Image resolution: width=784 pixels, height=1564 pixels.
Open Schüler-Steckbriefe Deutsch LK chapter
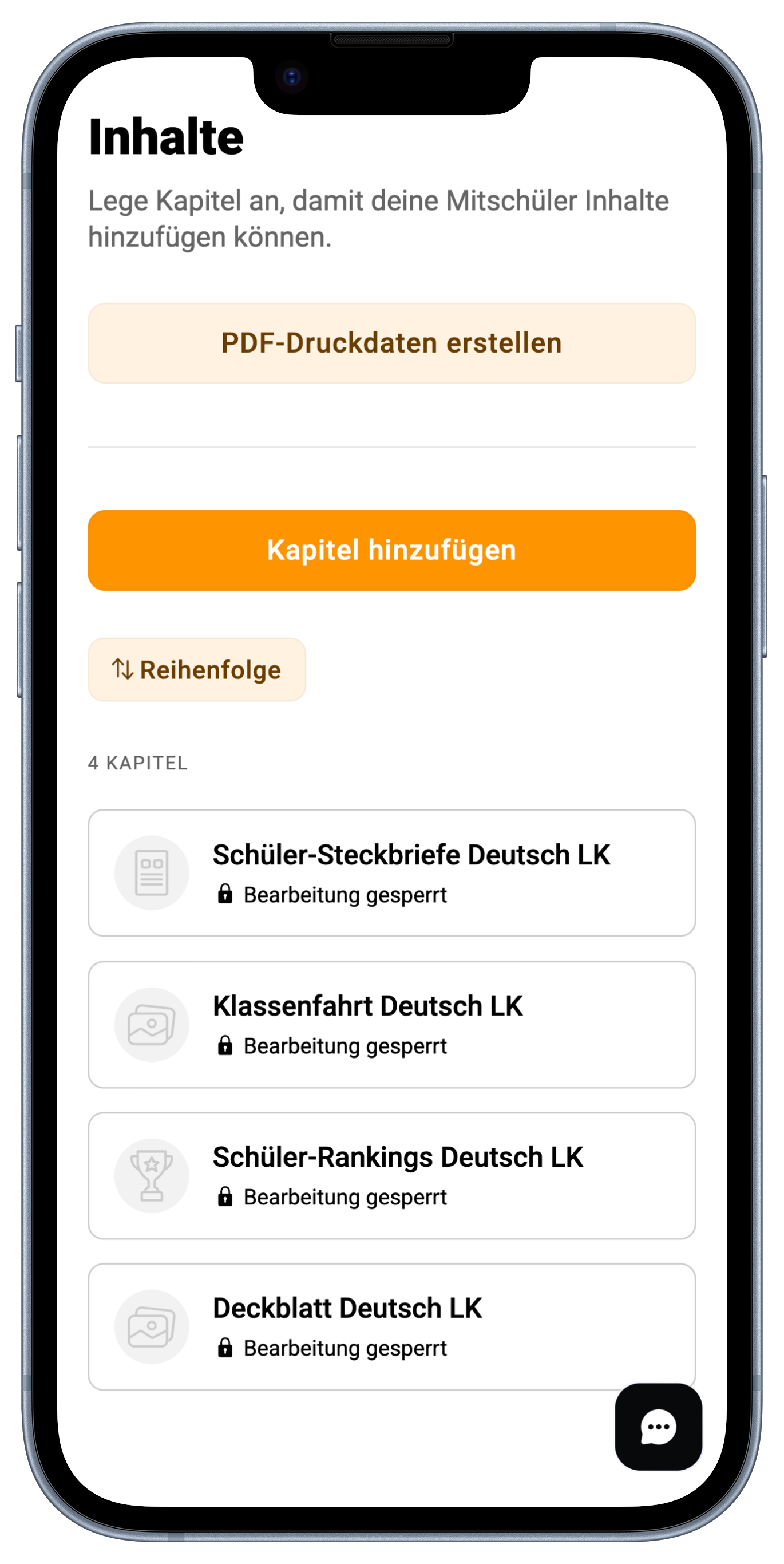391,872
